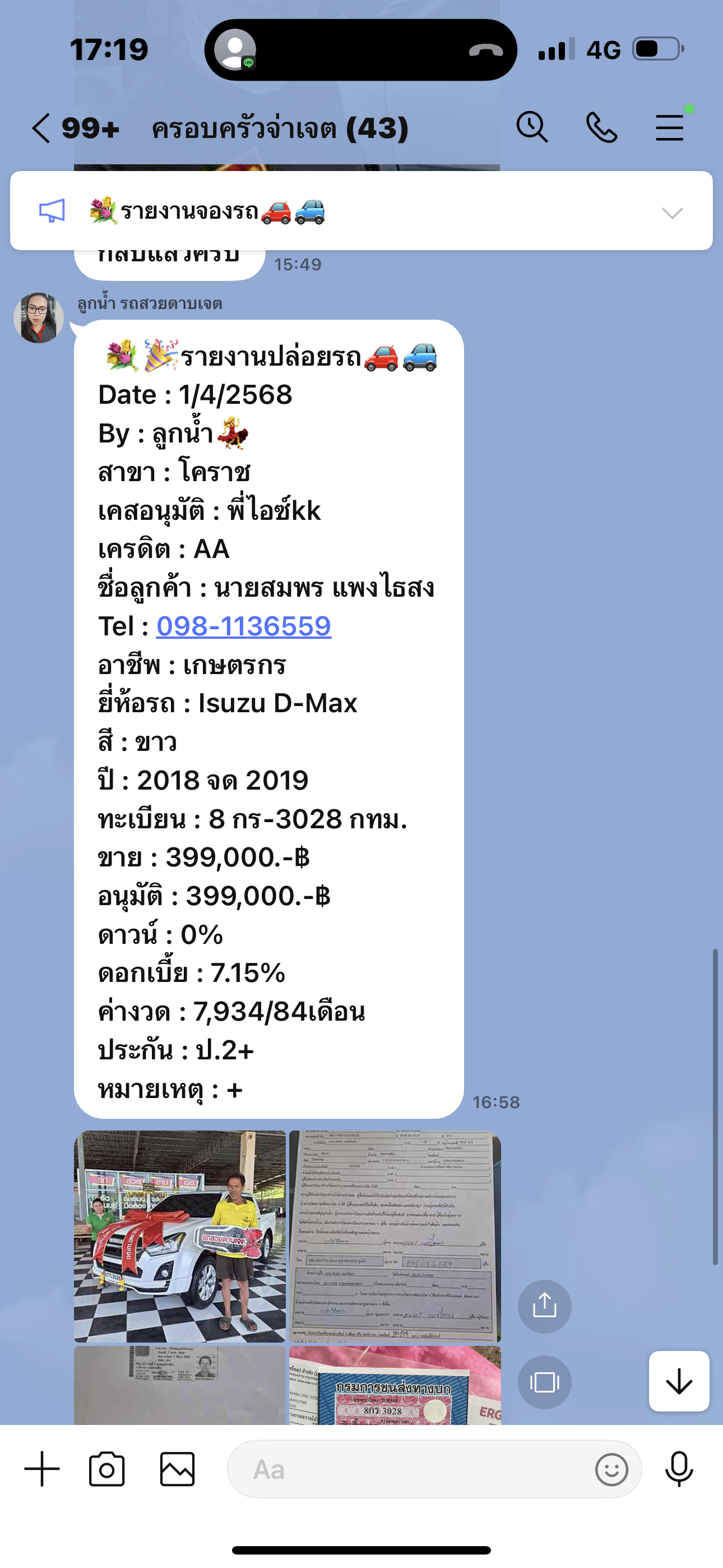Search within this chat
The image size is (723, 1568).
point(532,128)
